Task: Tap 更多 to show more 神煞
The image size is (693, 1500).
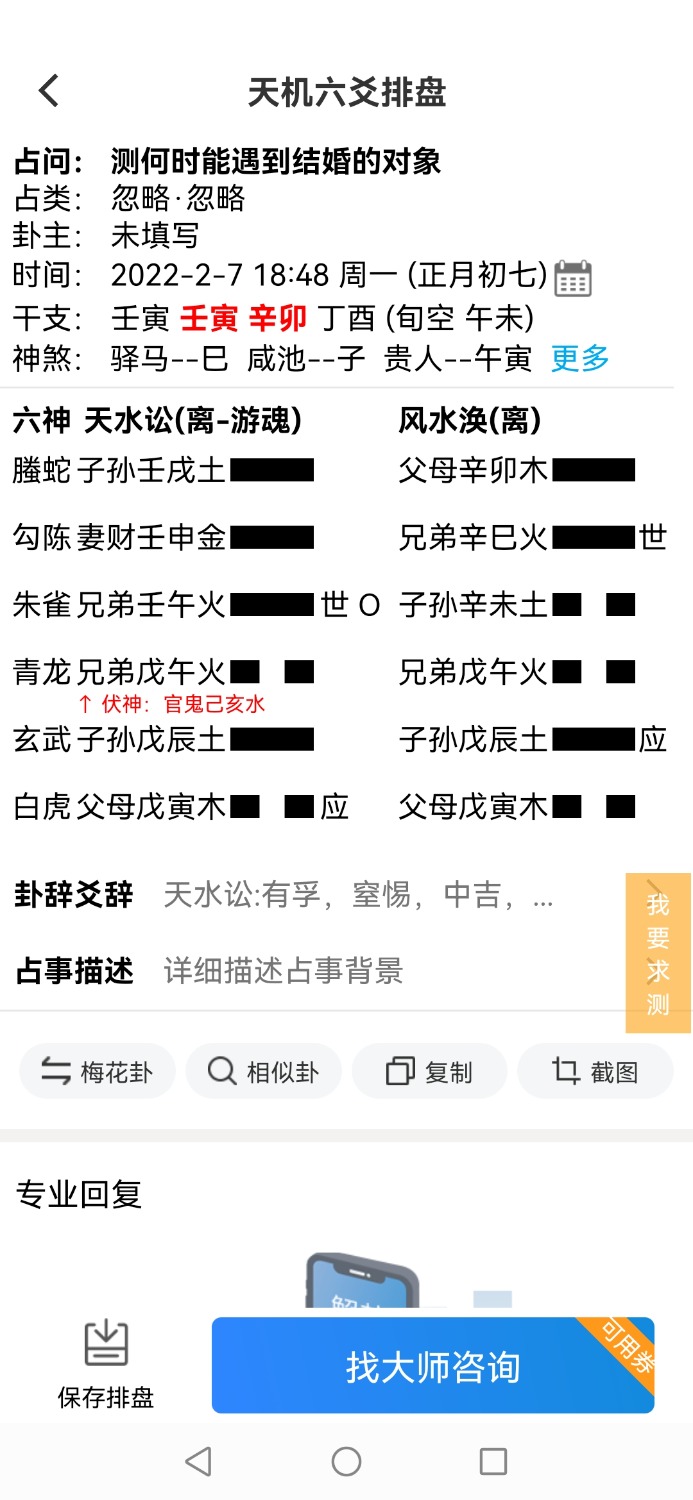Action: (580, 358)
